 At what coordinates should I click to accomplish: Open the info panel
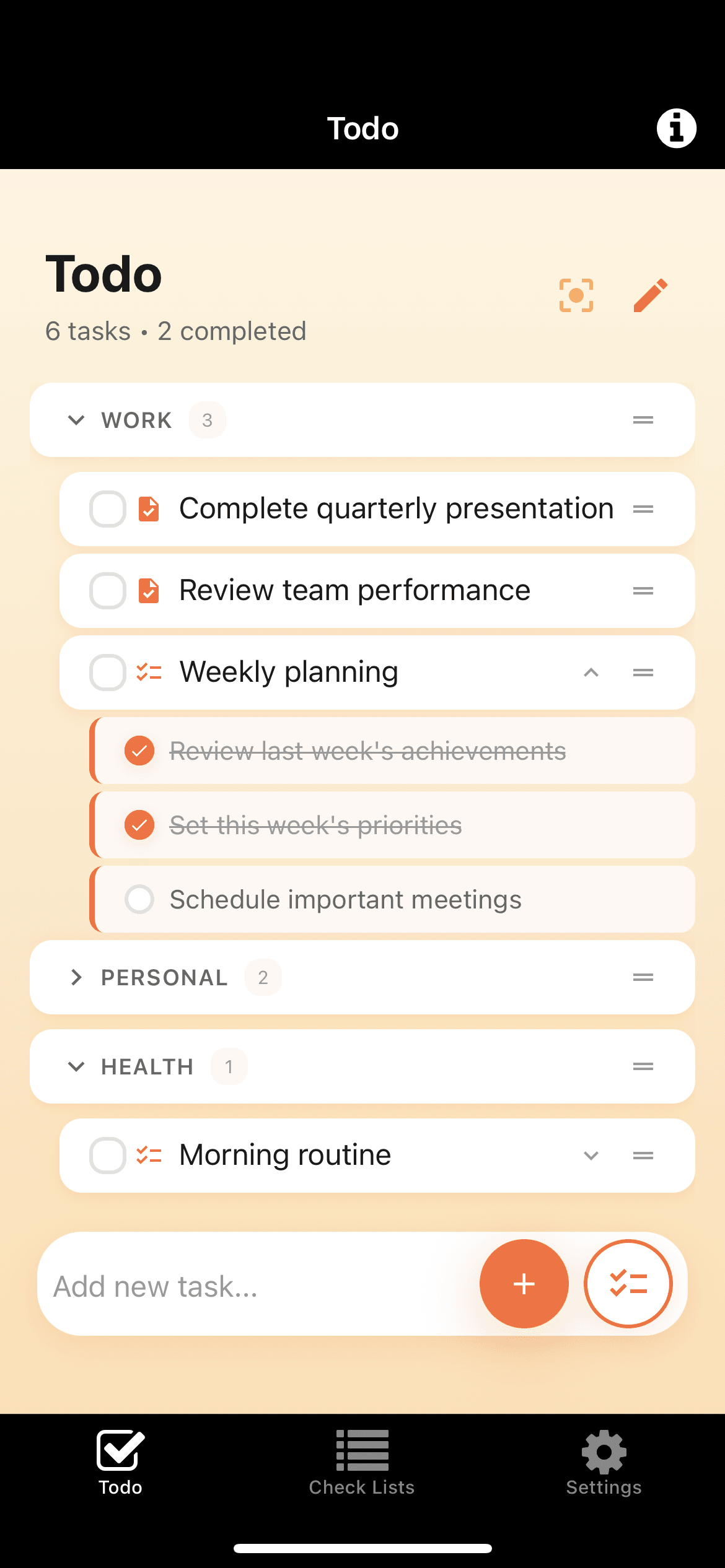(x=677, y=128)
